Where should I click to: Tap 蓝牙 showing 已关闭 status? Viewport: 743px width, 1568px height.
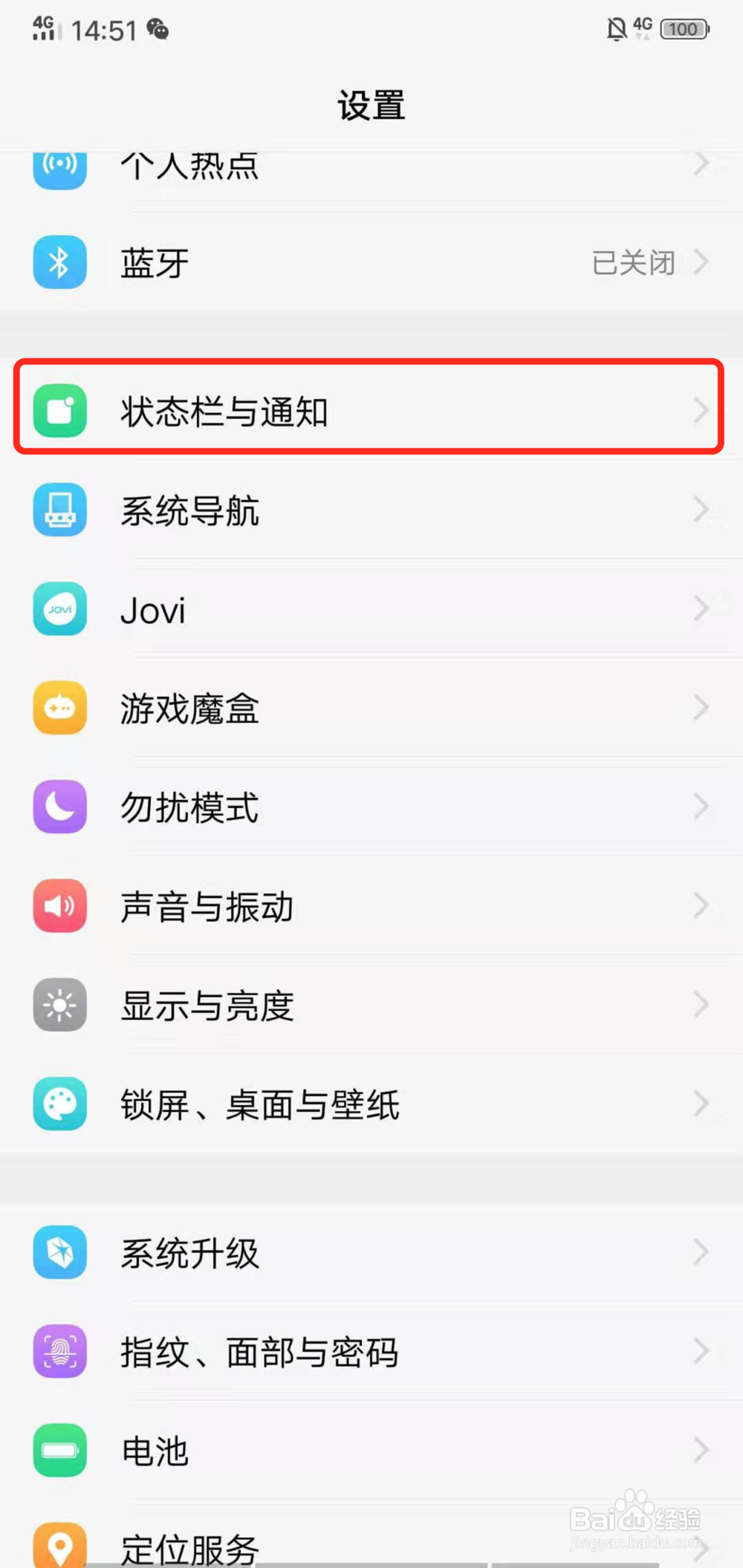(x=371, y=262)
